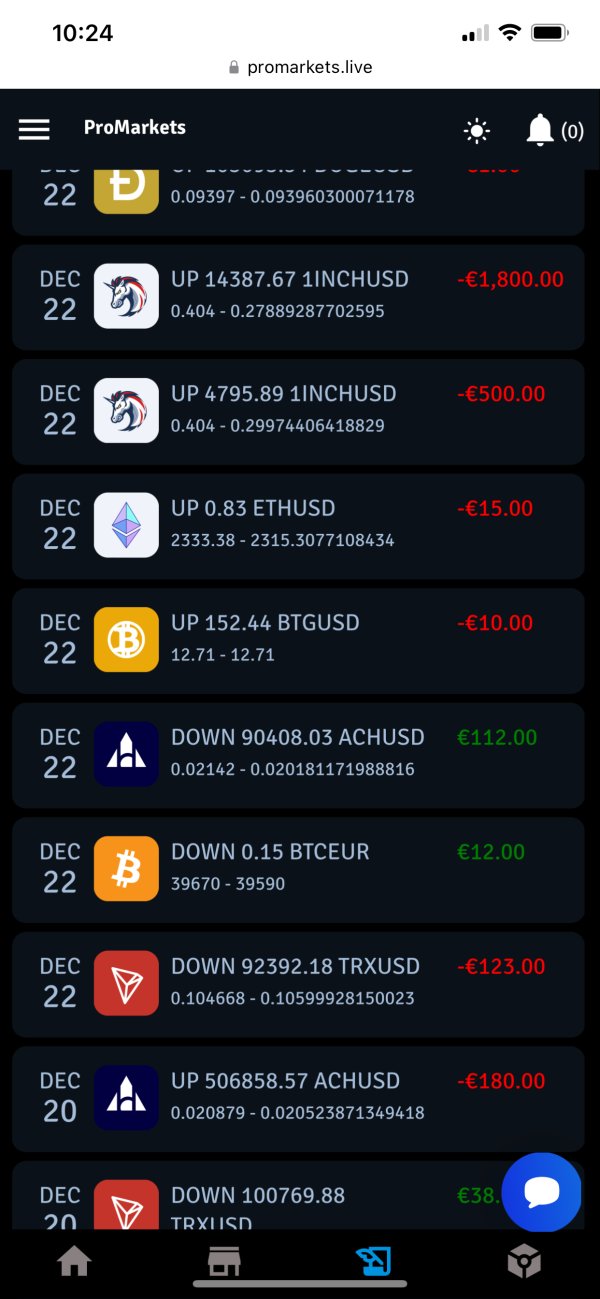
Task: Go to the home tab
Action: (x=75, y=1261)
